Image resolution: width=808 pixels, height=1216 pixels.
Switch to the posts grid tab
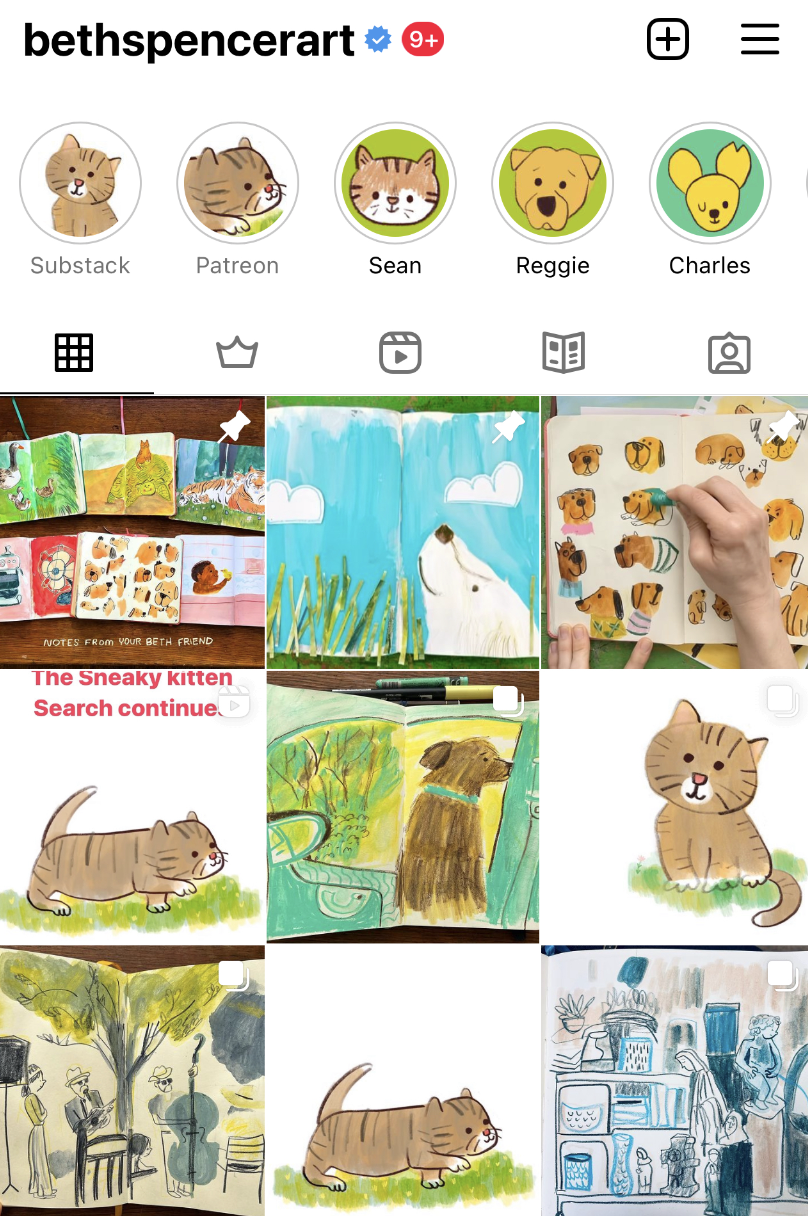click(74, 353)
